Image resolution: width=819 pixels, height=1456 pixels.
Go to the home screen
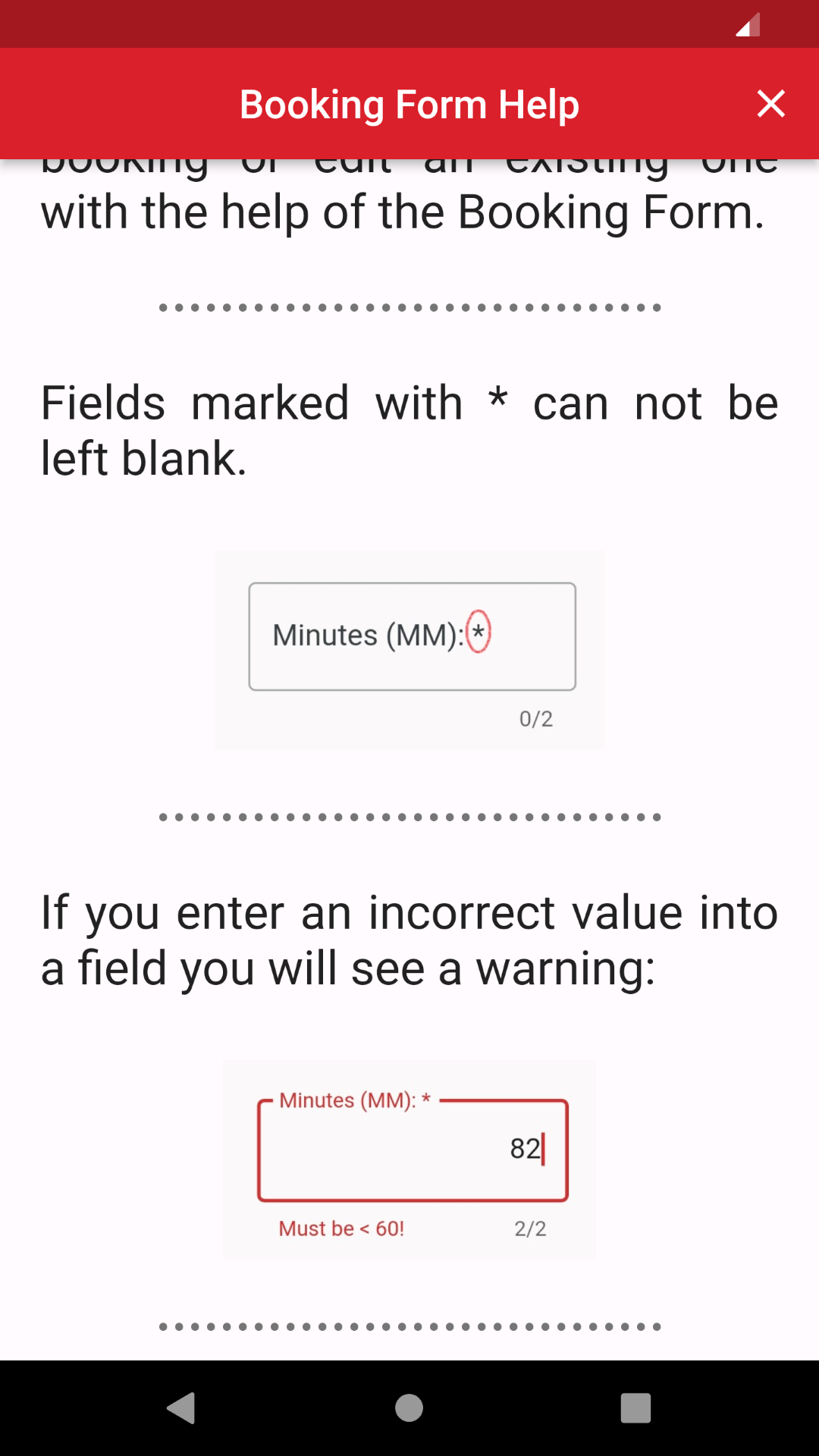pos(409,1408)
